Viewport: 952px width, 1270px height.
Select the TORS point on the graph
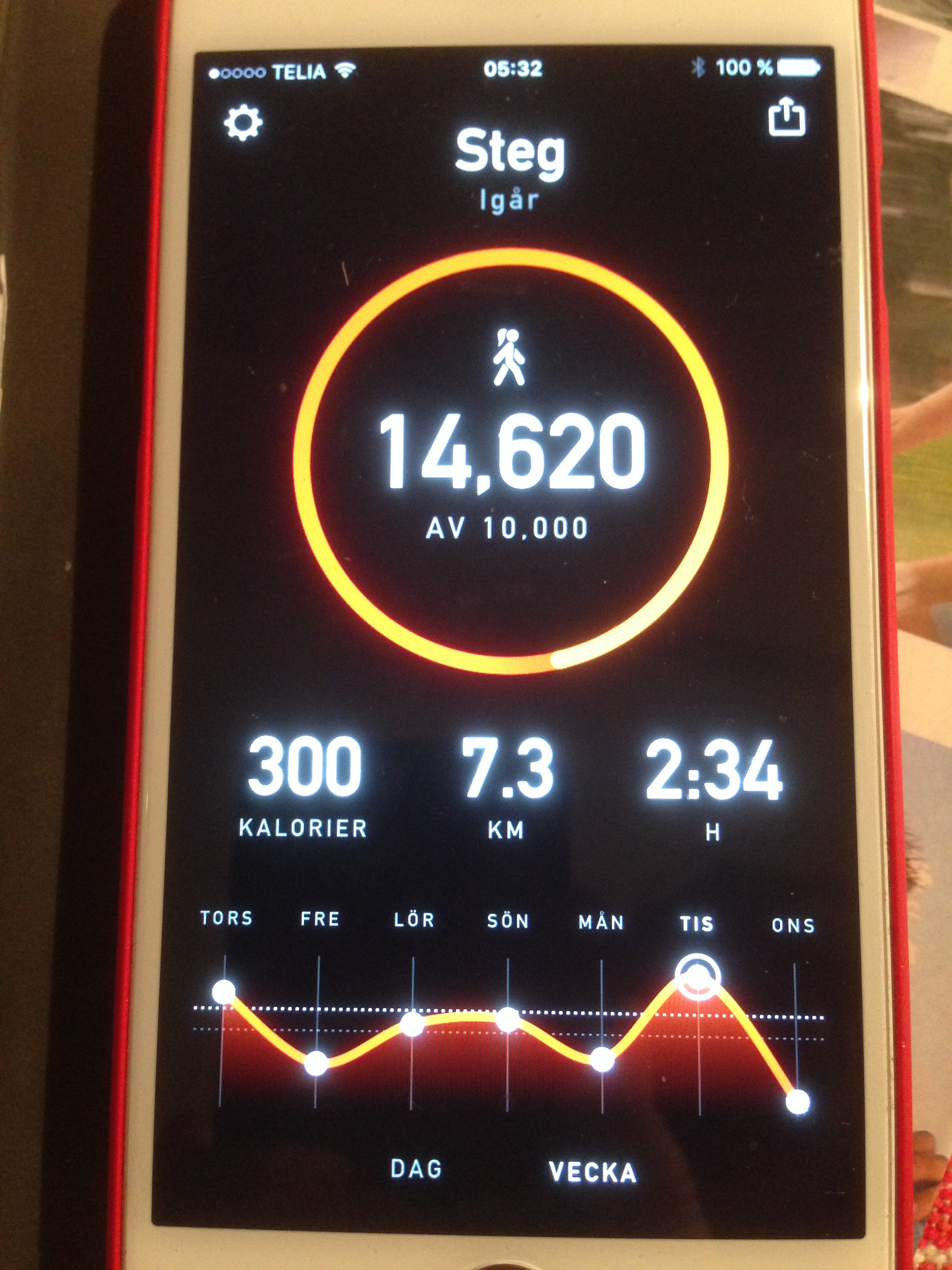pyautogui.click(x=224, y=991)
